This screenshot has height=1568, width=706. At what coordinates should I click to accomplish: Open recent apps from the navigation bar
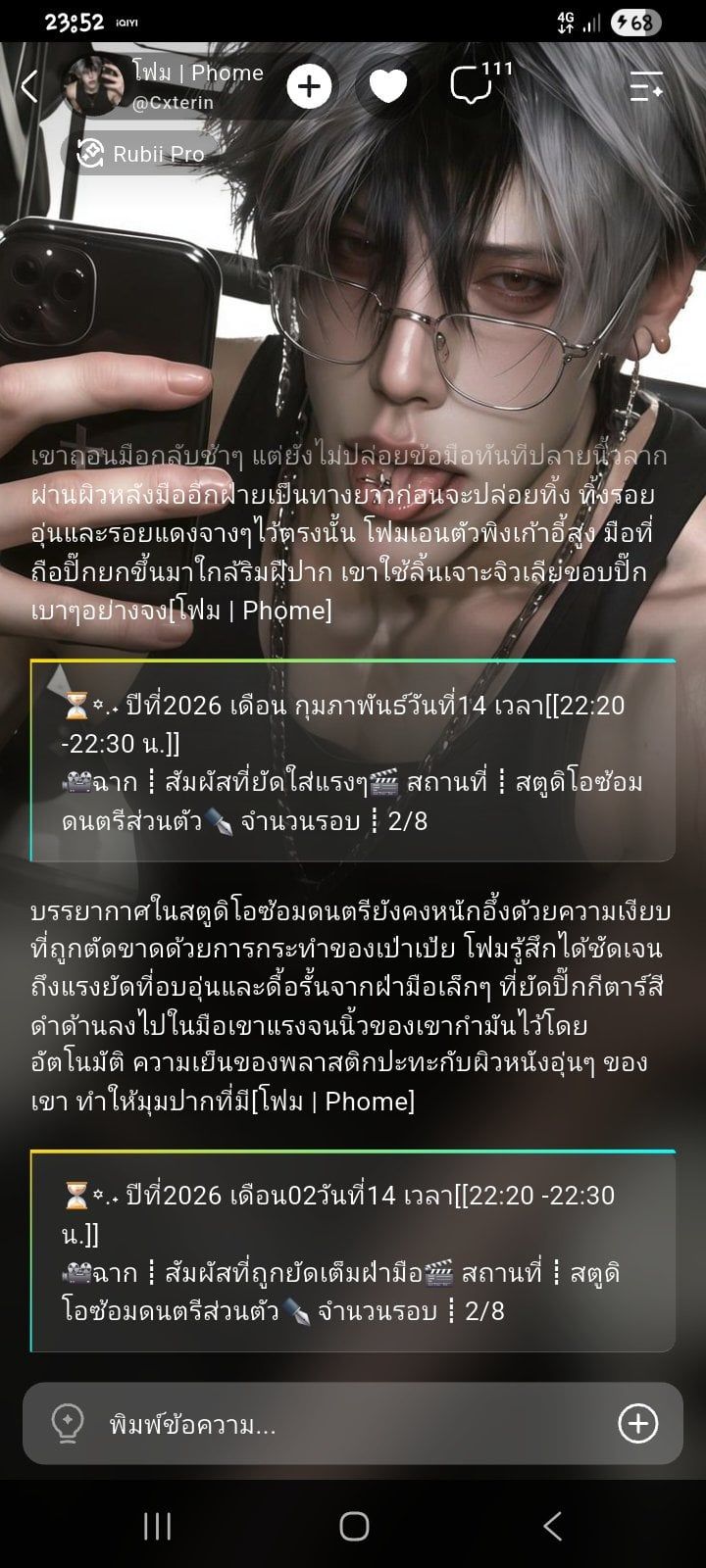157,1526
